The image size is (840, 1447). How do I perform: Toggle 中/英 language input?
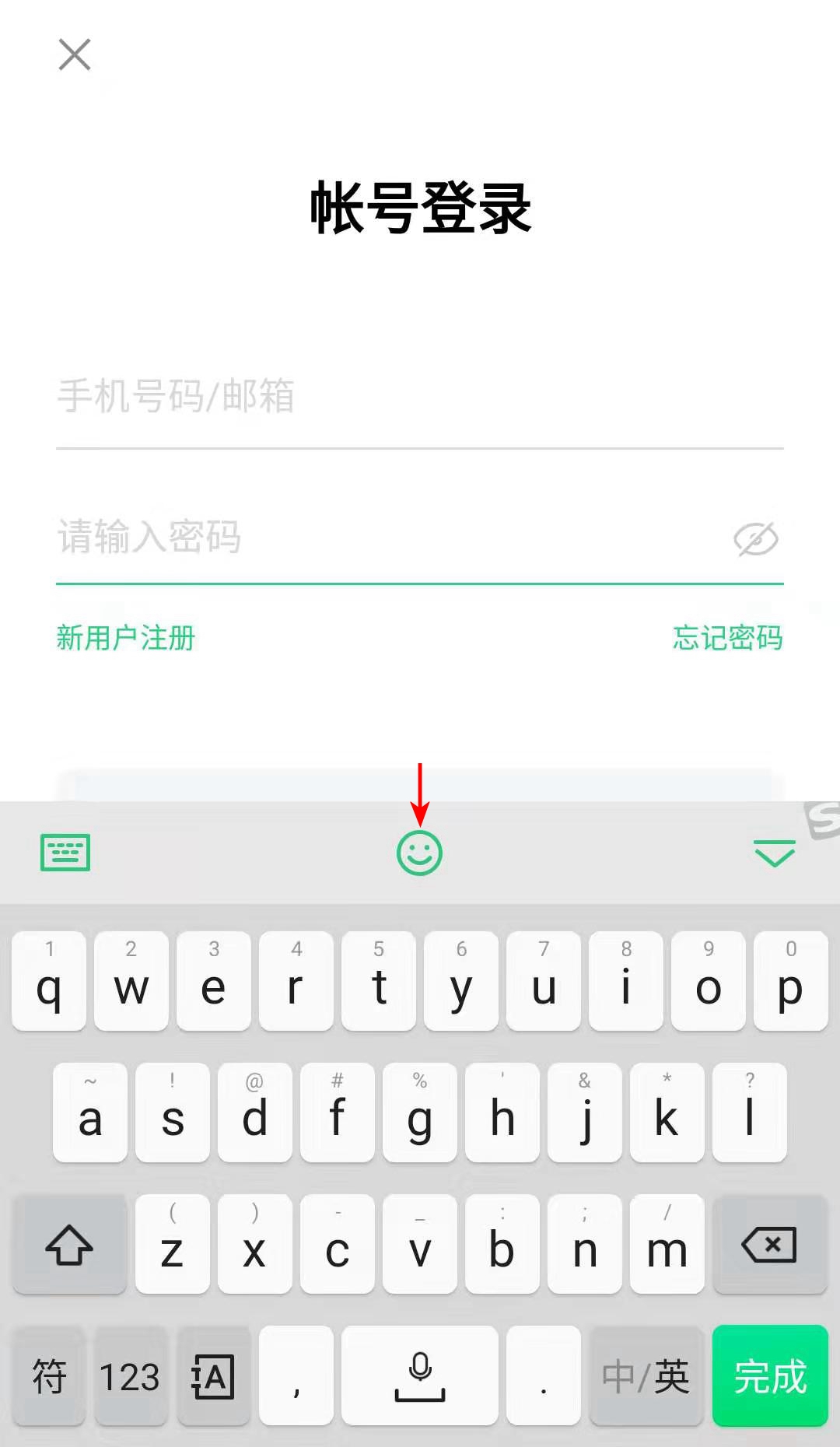click(646, 1376)
